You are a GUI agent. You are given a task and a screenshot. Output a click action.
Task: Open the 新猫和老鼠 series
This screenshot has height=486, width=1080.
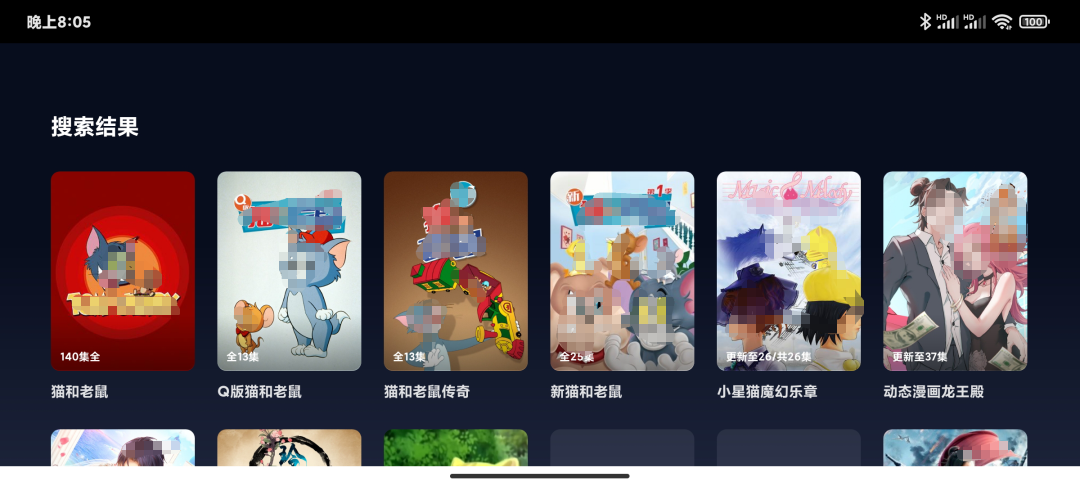tap(622, 271)
